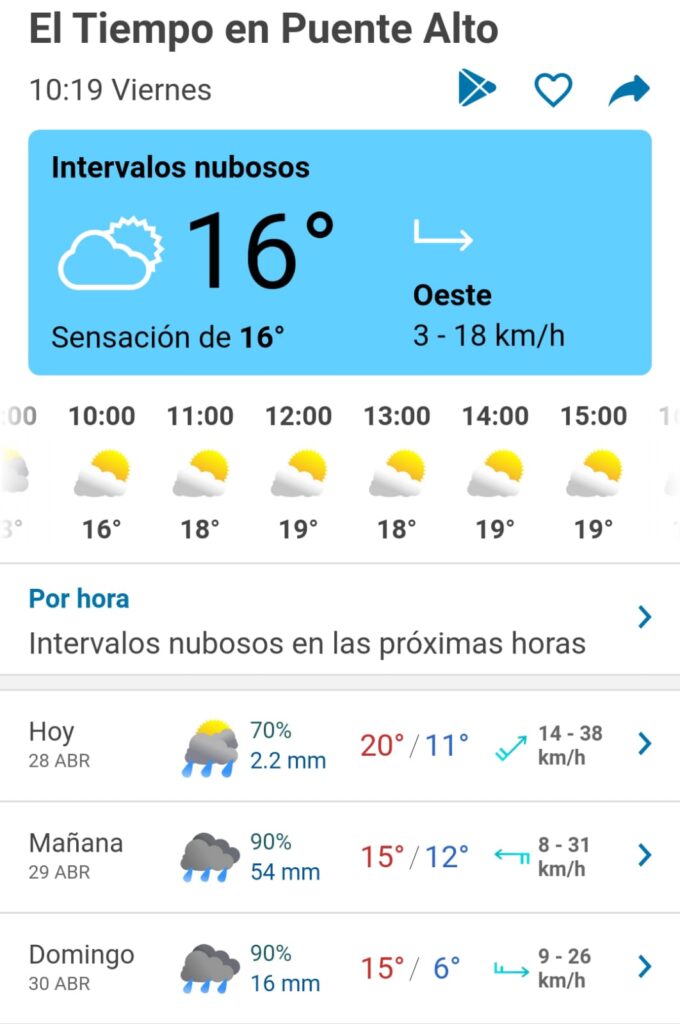Open the current conditions card, Intervalos nubosos
Image resolution: width=680 pixels, height=1024 pixels.
(x=340, y=252)
